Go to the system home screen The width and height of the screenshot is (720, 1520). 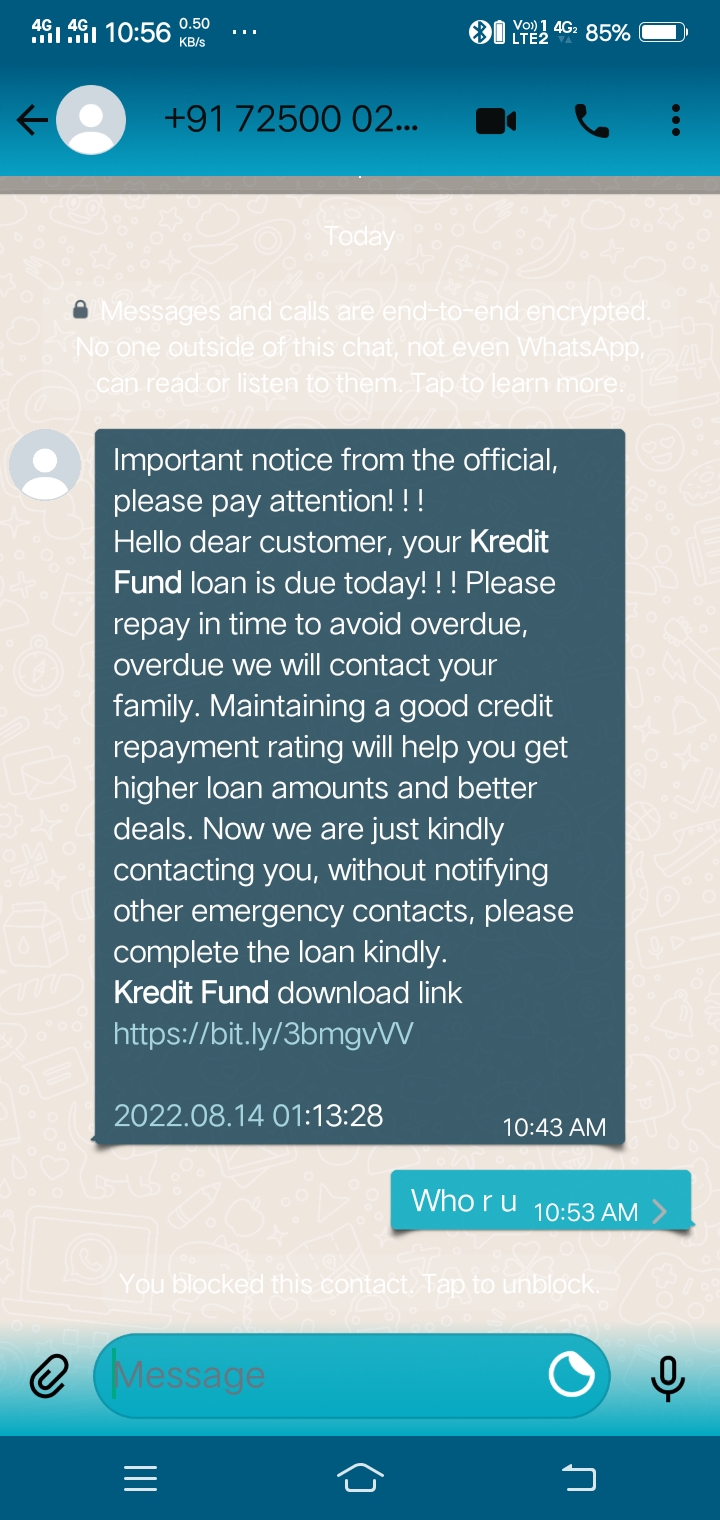click(360, 1477)
